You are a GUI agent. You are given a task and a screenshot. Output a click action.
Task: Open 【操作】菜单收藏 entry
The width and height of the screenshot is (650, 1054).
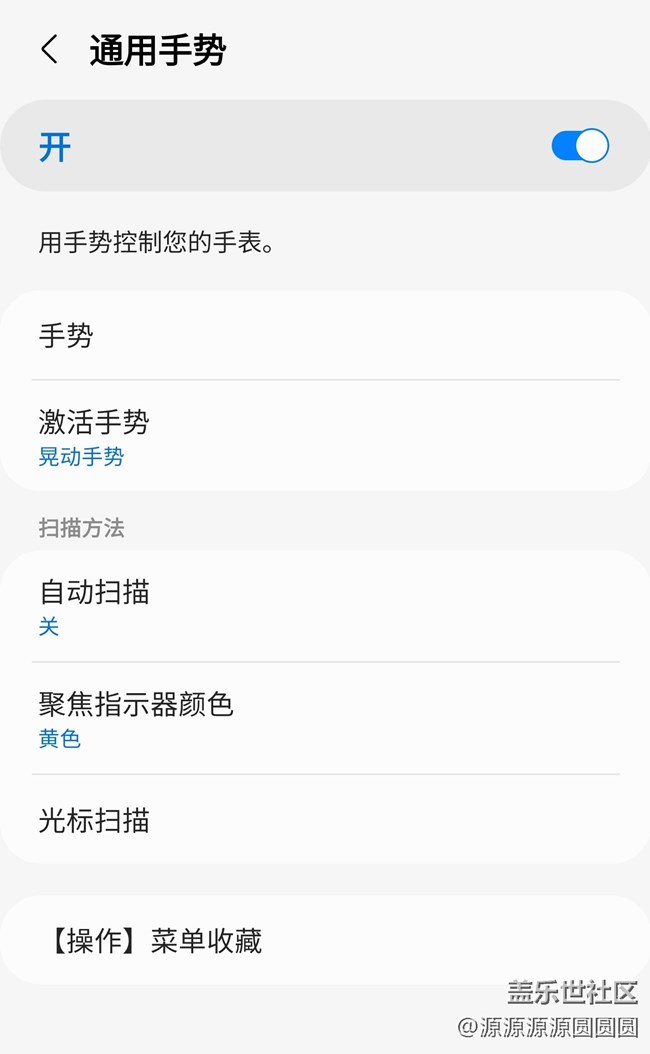[325, 941]
